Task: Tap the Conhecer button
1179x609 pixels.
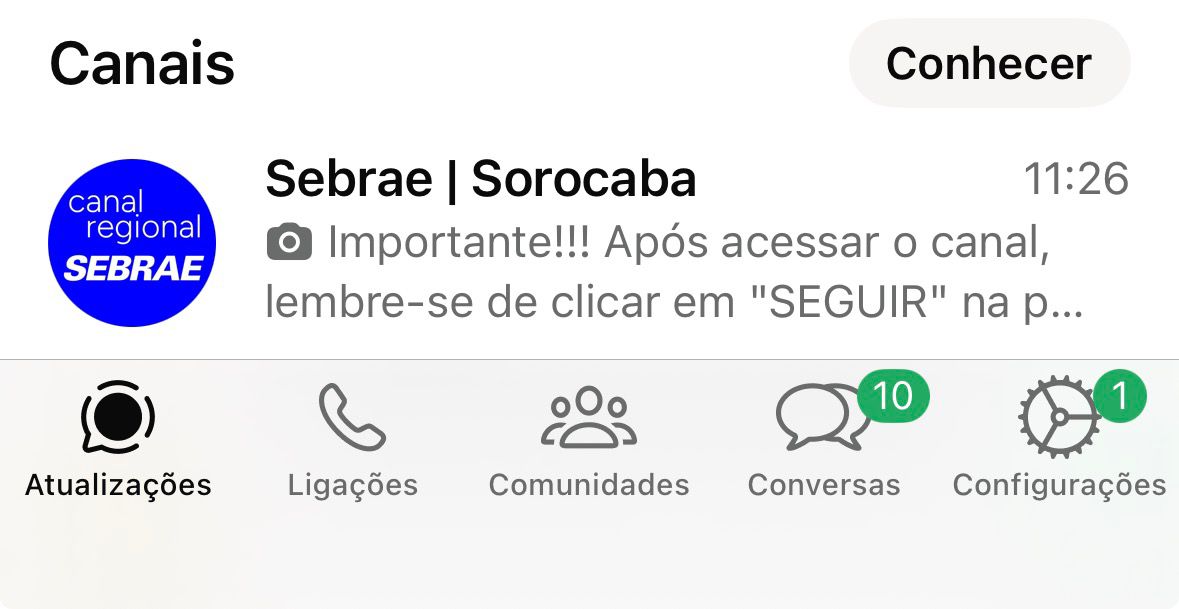Action: tap(988, 64)
